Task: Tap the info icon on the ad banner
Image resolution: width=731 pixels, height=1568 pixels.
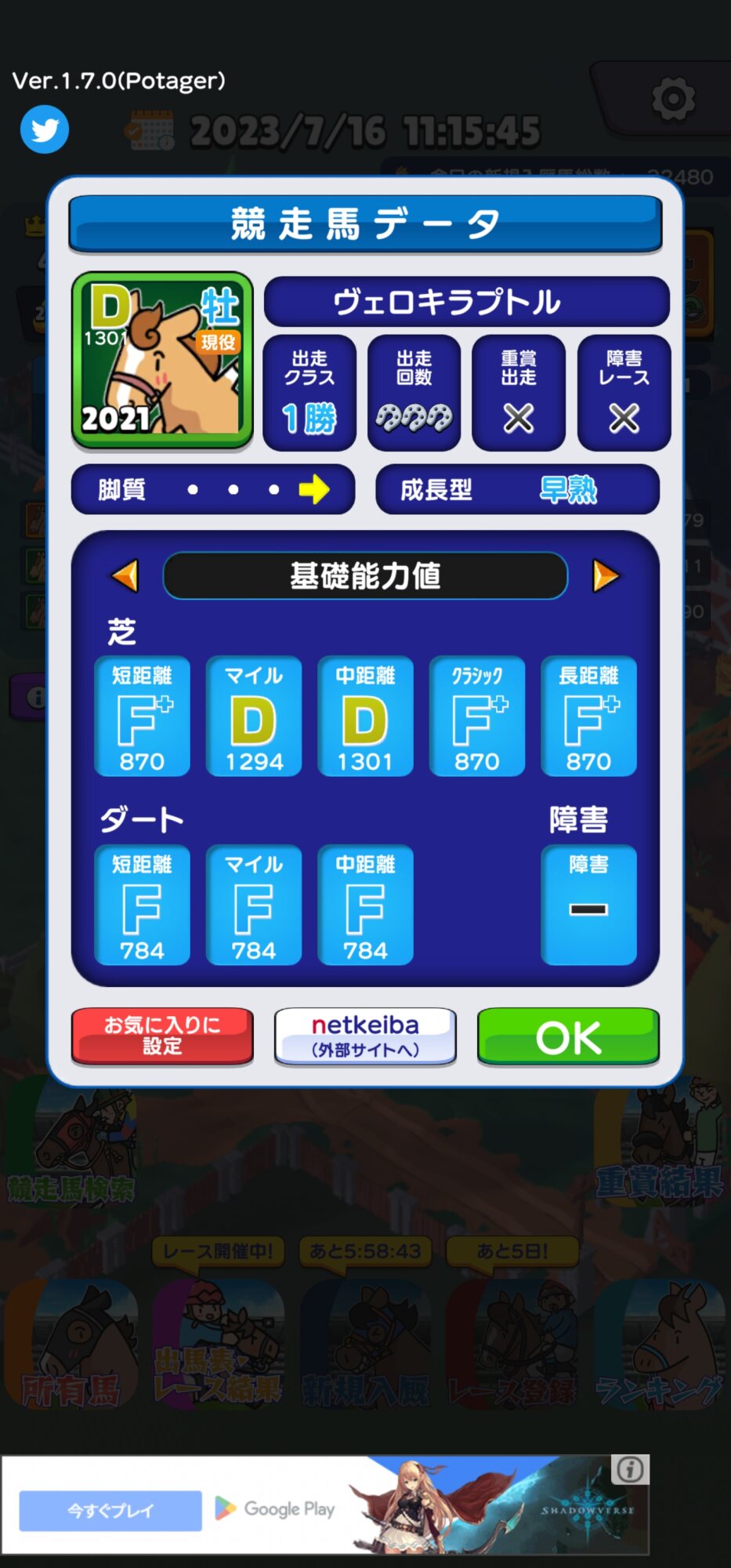Action: point(630,1469)
